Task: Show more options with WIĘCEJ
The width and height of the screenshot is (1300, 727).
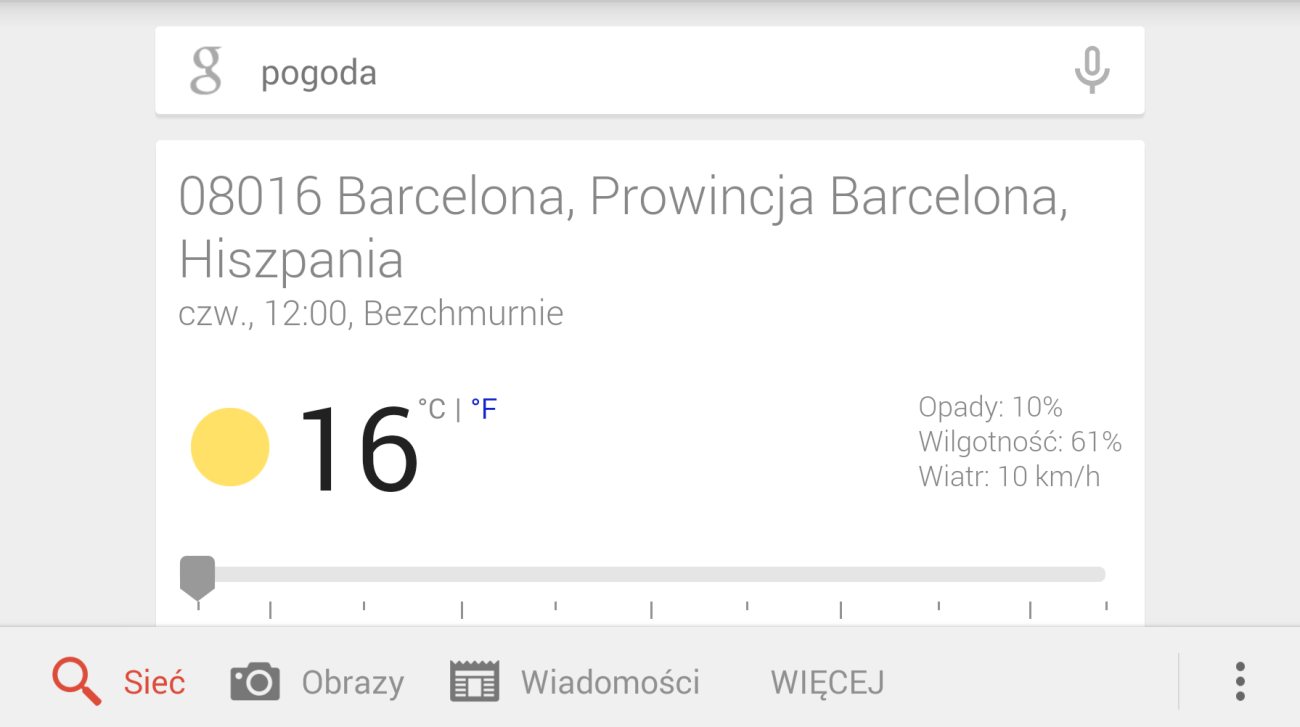Action: coord(827,682)
